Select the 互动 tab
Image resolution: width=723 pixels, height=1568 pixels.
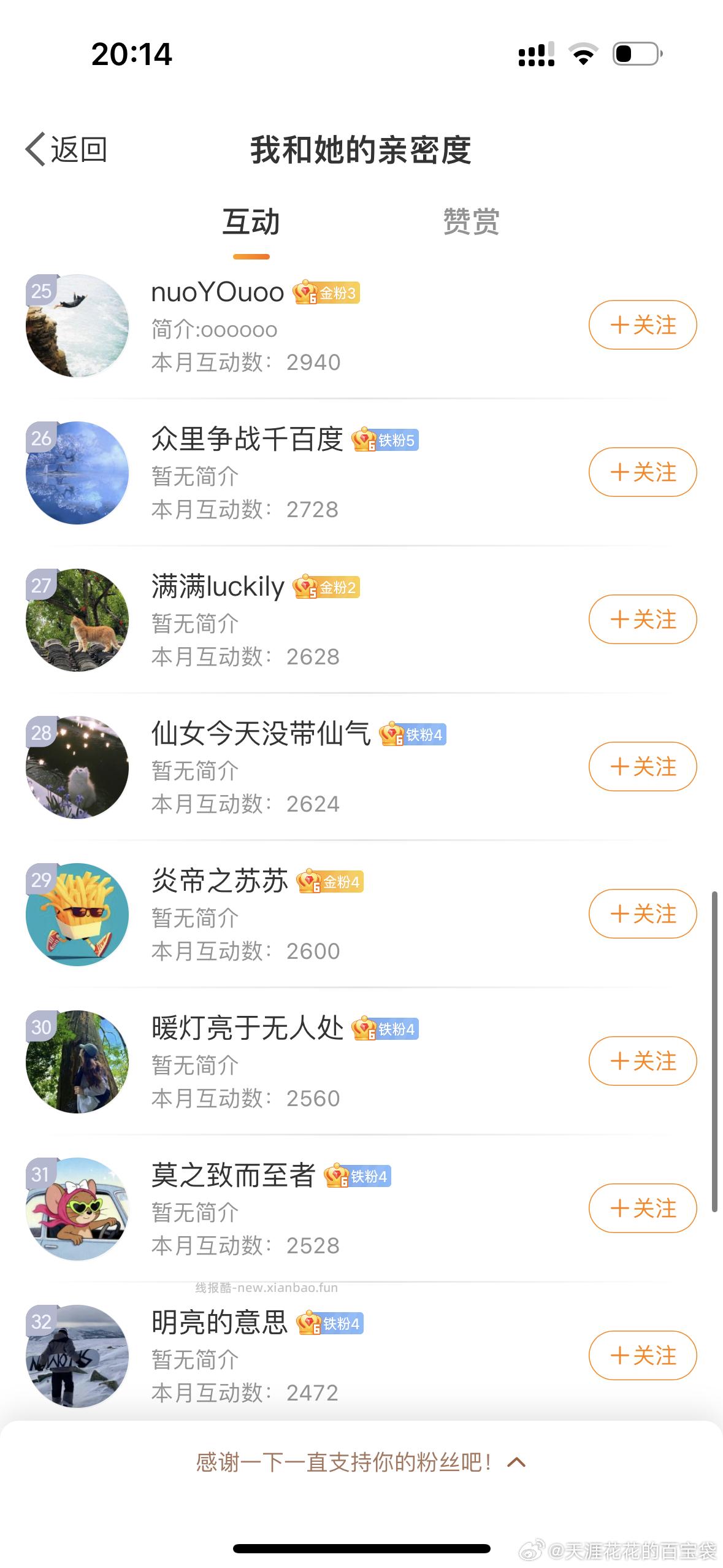[x=250, y=222]
